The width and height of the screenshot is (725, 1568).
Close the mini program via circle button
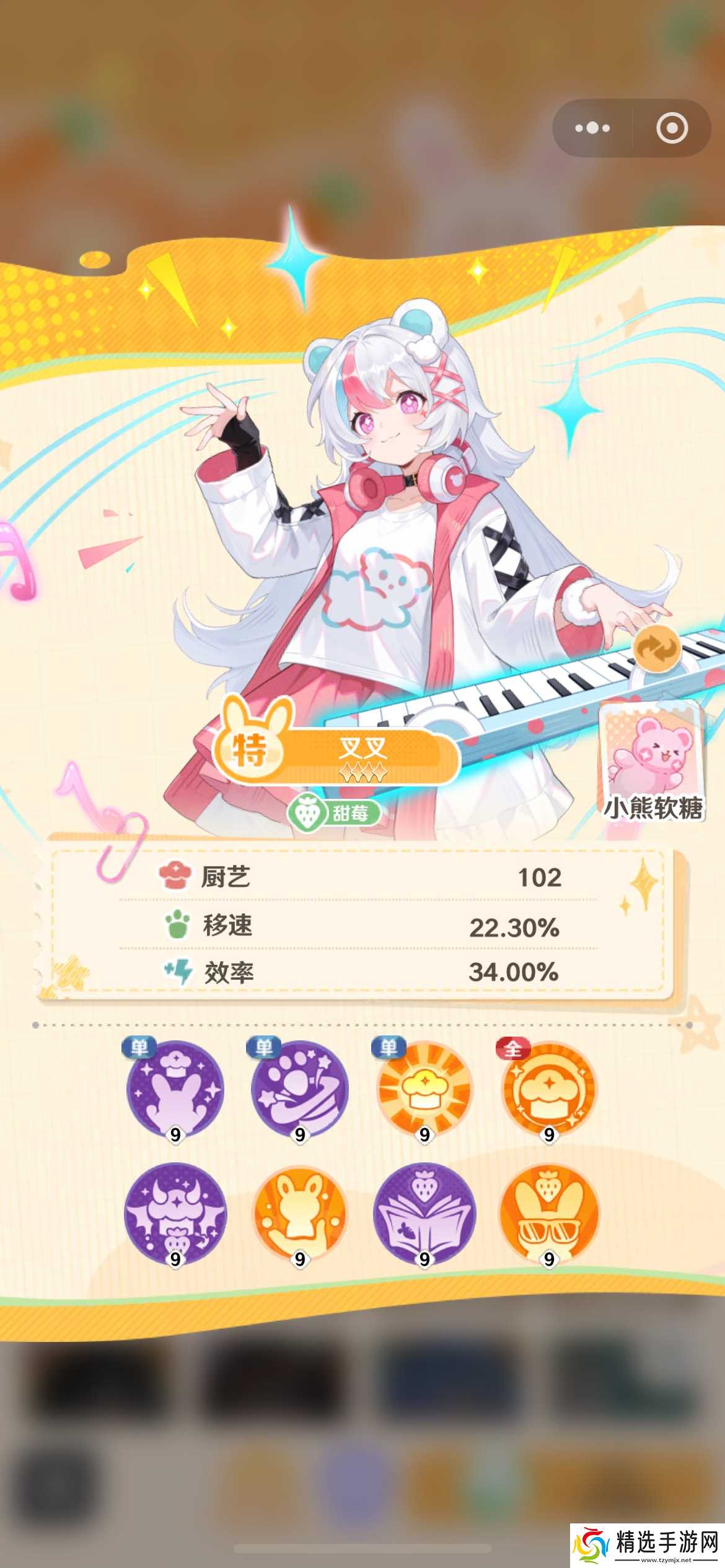point(672,128)
